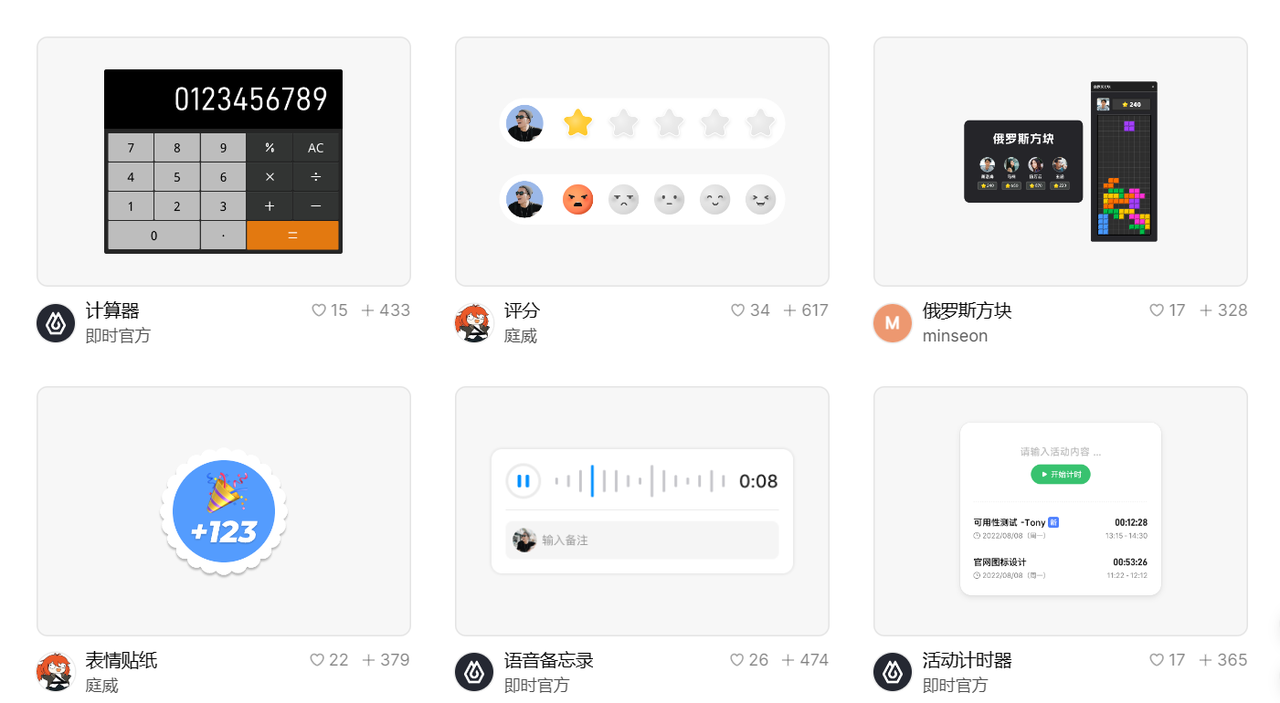This screenshot has width=1280, height=703.
Task: Open the 俄罗斯方块 widget card
Action: click(x=1060, y=162)
